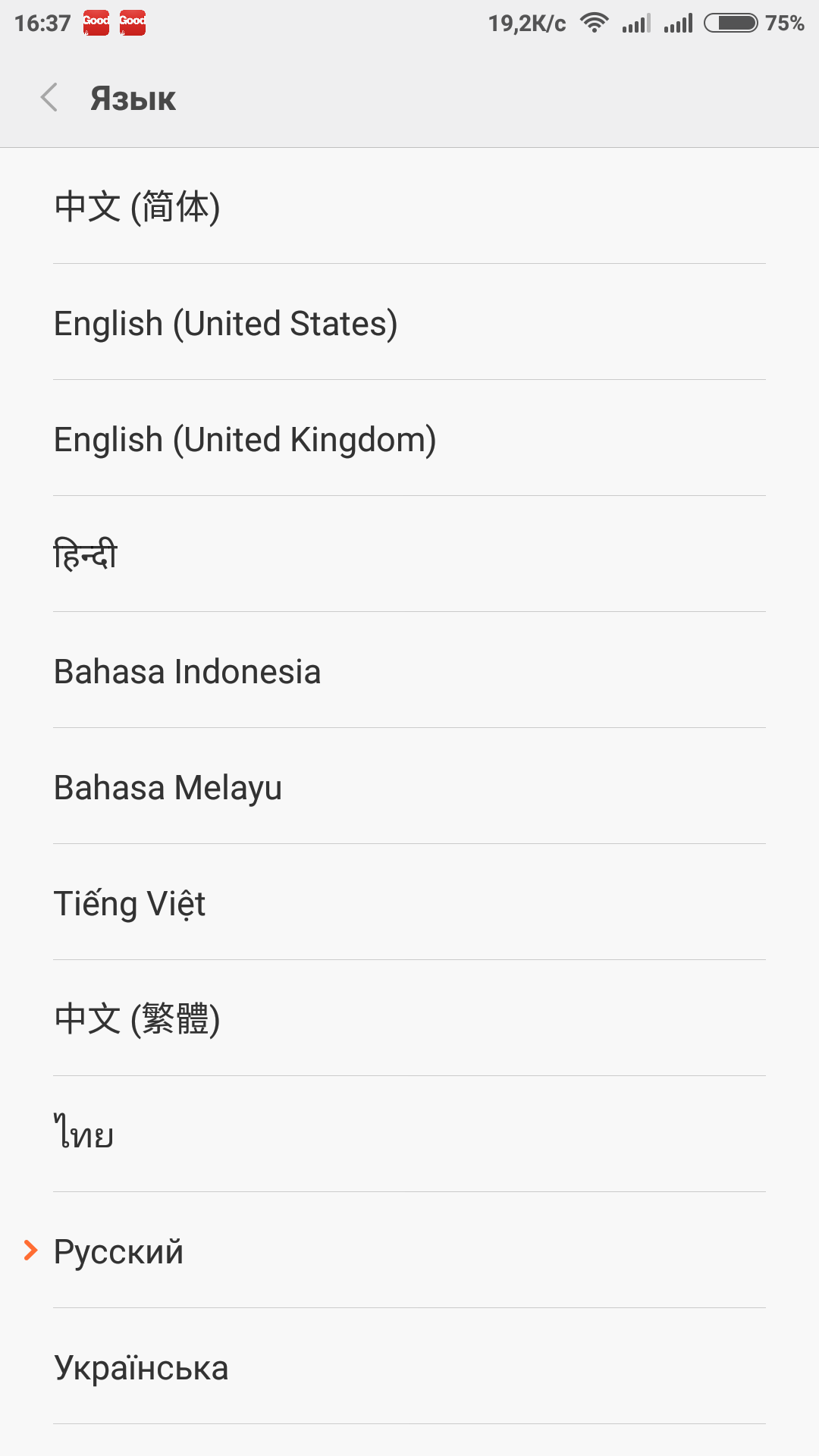Switch language to Bahasa Indonesia

pyautogui.click(x=409, y=670)
